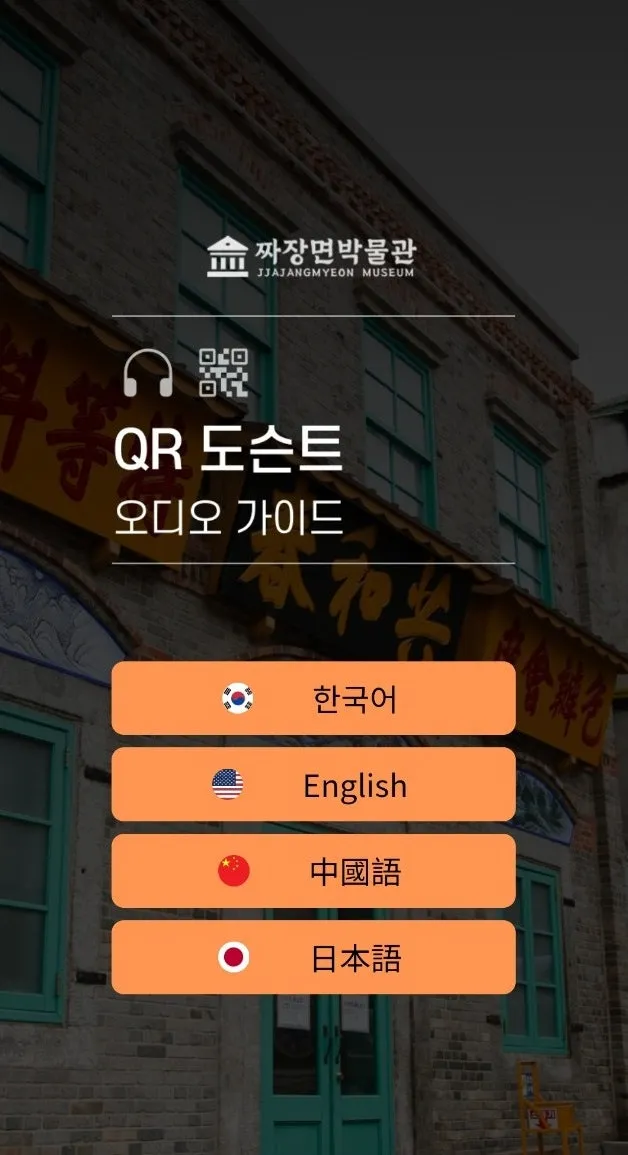Select 한국어 as the guide language

[313, 698]
